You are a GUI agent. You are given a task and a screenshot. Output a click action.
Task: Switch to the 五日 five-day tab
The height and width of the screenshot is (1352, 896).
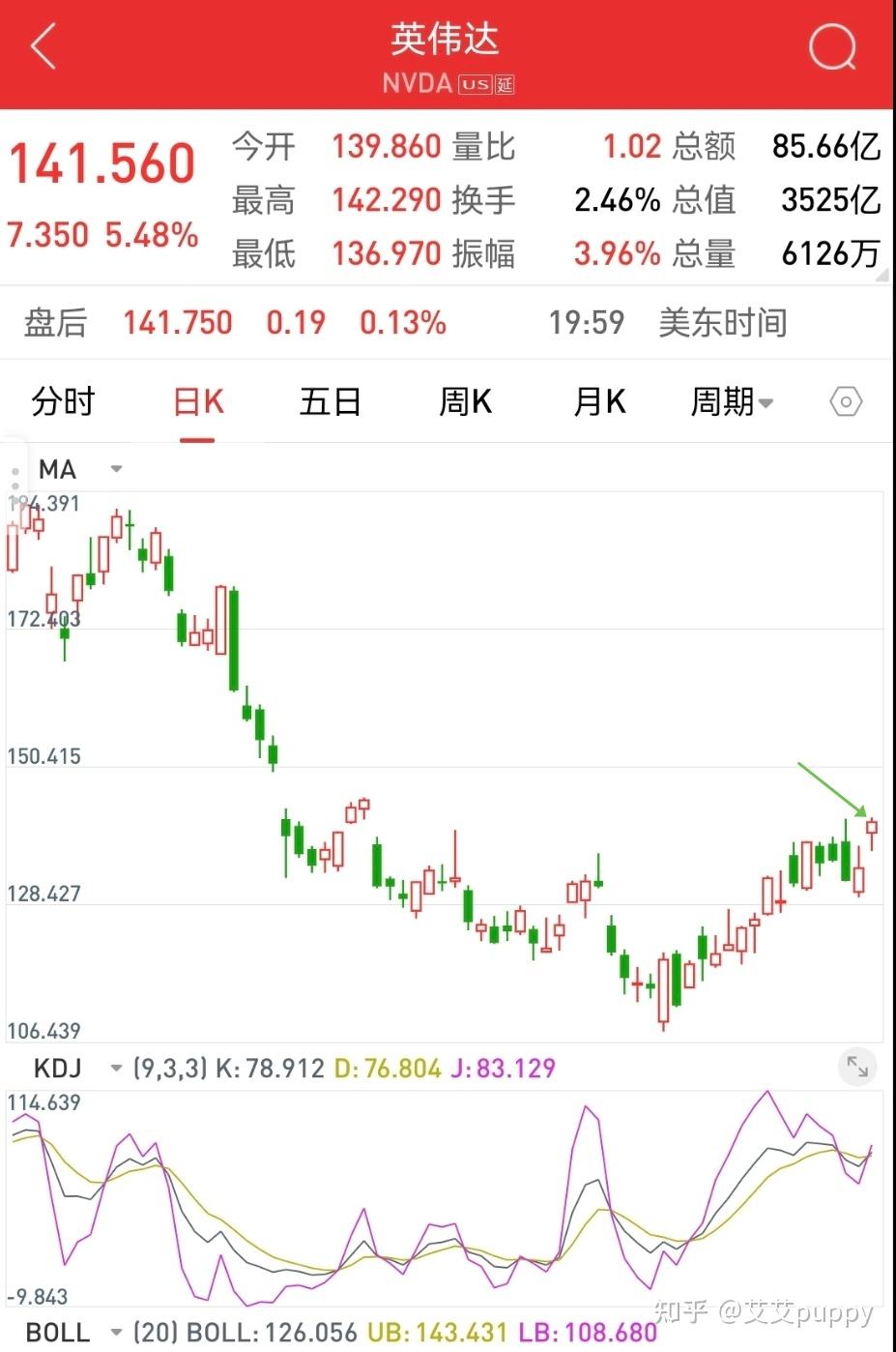(x=331, y=401)
